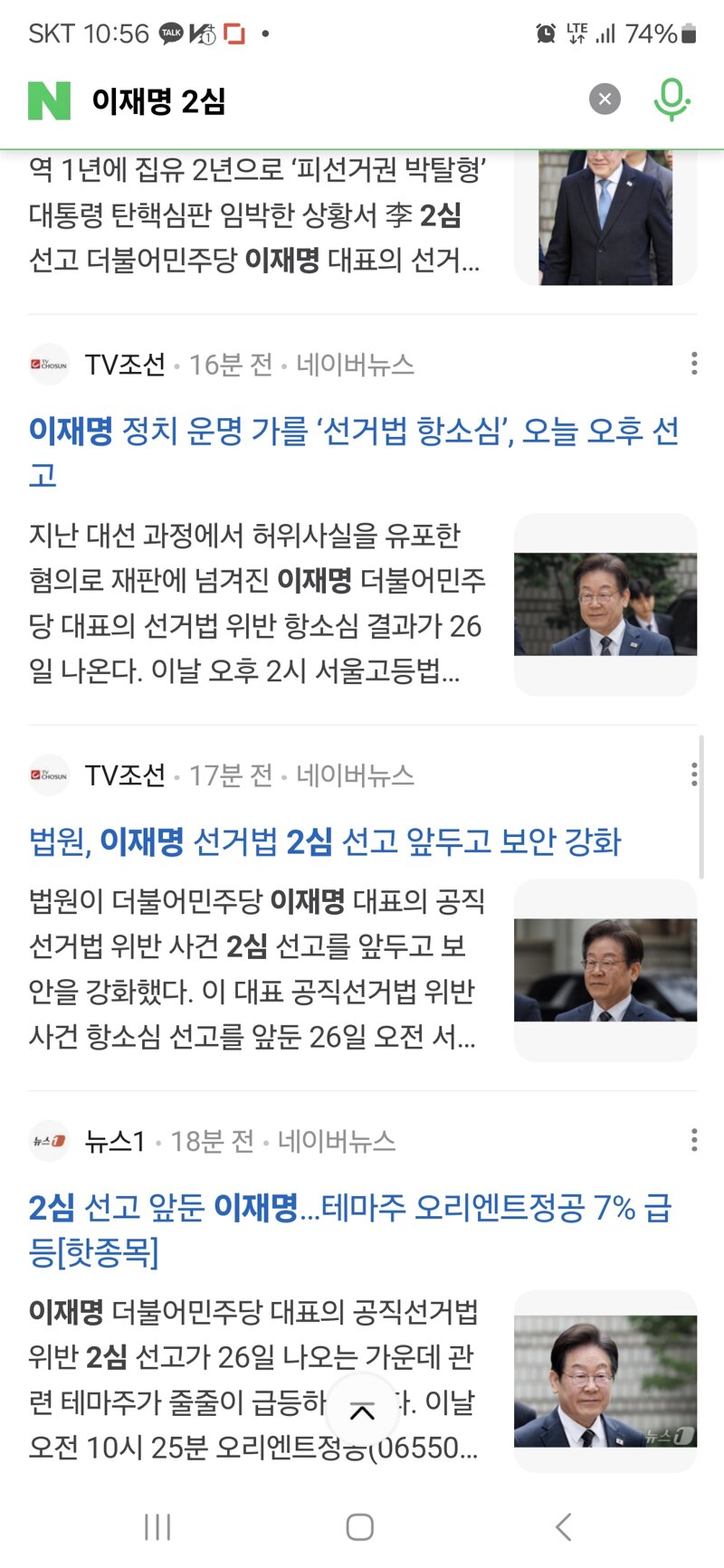Image resolution: width=724 pixels, height=1568 pixels.
Task: Open the top article about 피선거권 박탈형
Action: (258, 215)
